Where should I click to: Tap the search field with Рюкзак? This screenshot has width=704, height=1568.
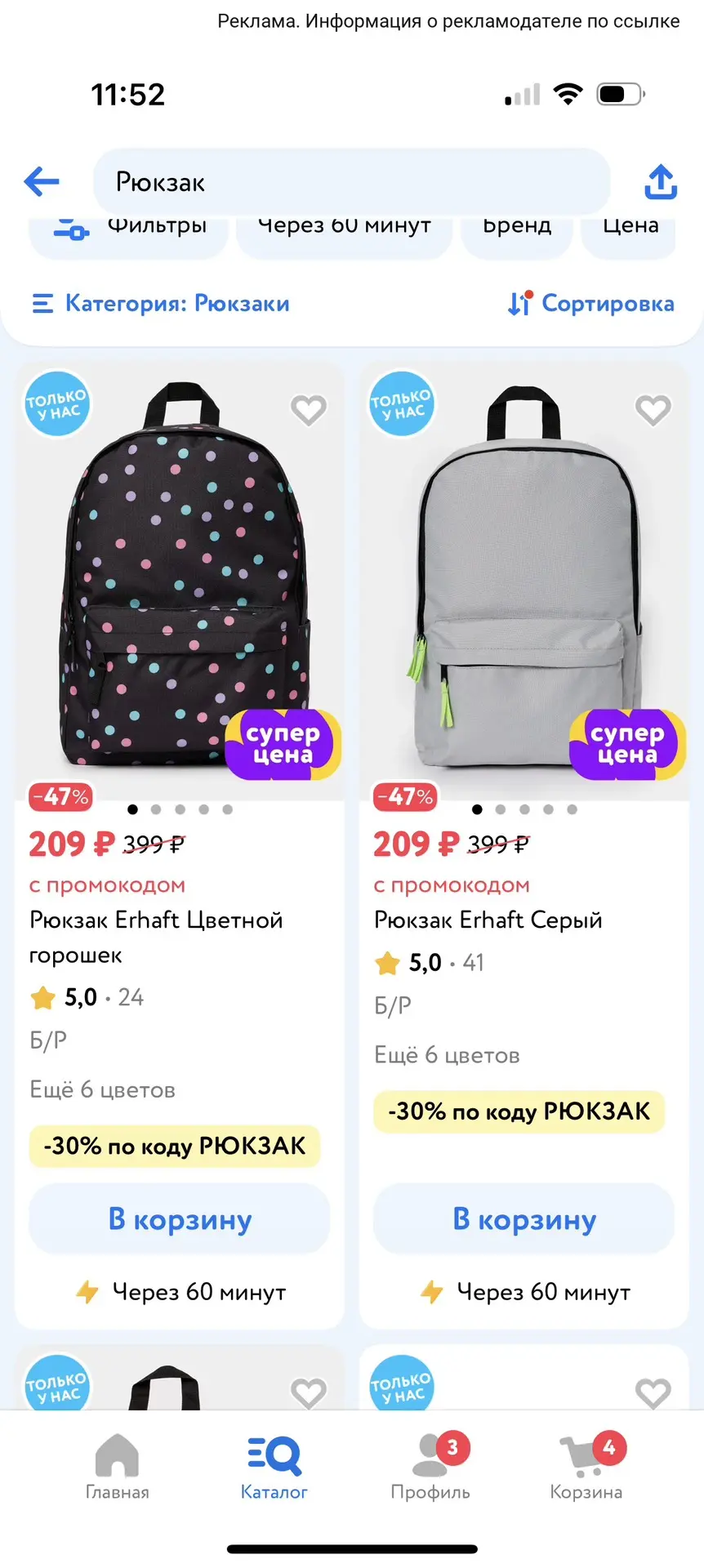point(352,181)
